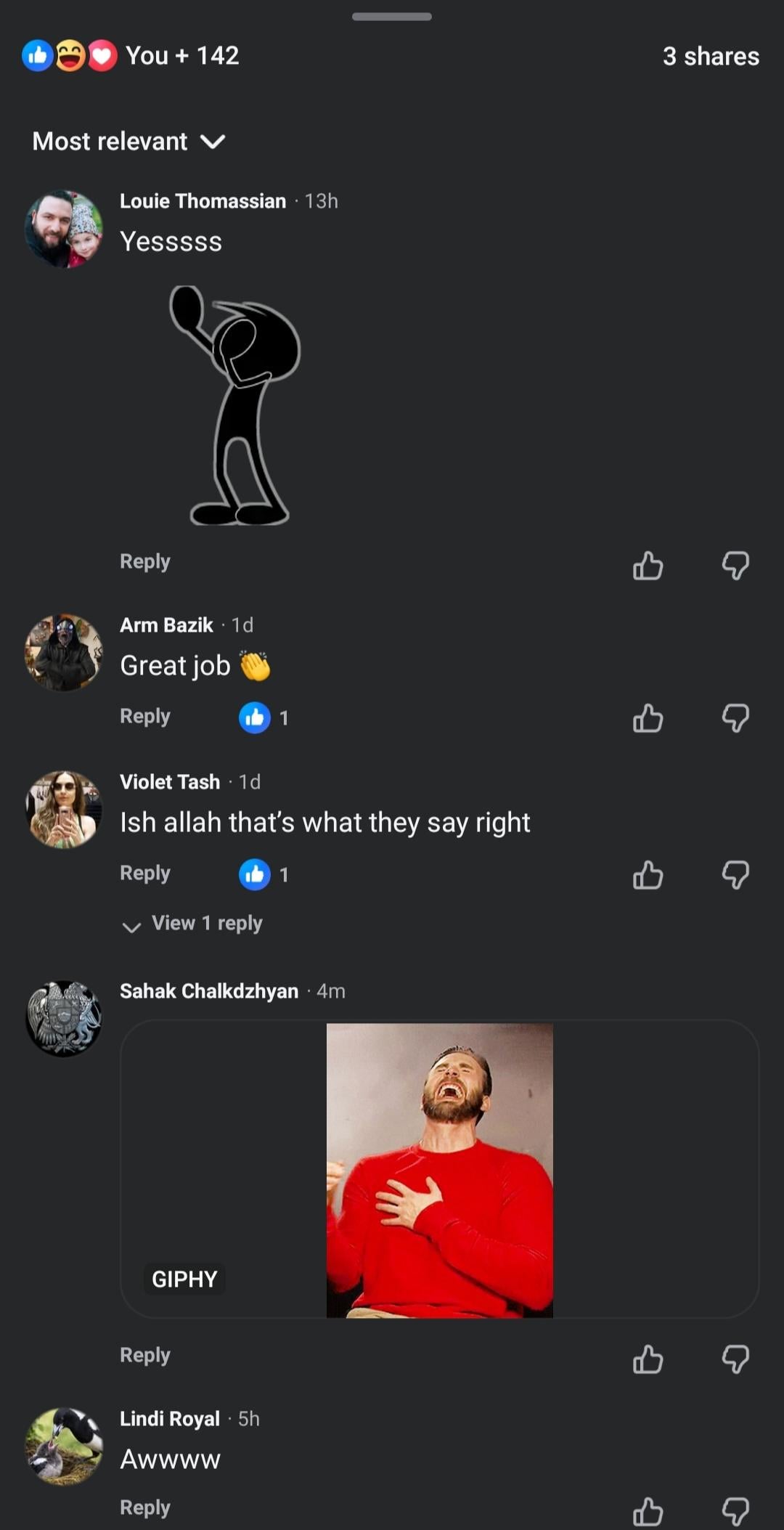Open Arm Bazik's profile picture

64,652
